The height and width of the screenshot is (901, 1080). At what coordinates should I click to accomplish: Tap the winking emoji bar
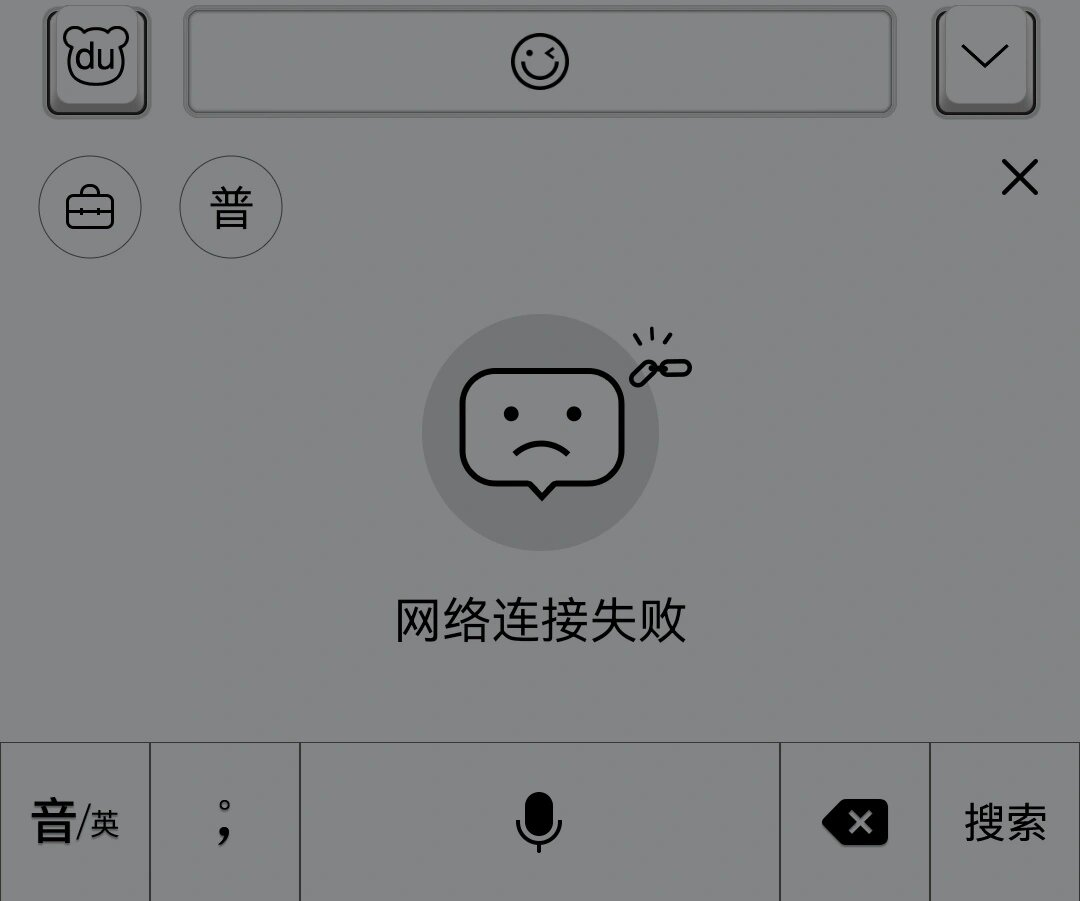tap(539, 62)
